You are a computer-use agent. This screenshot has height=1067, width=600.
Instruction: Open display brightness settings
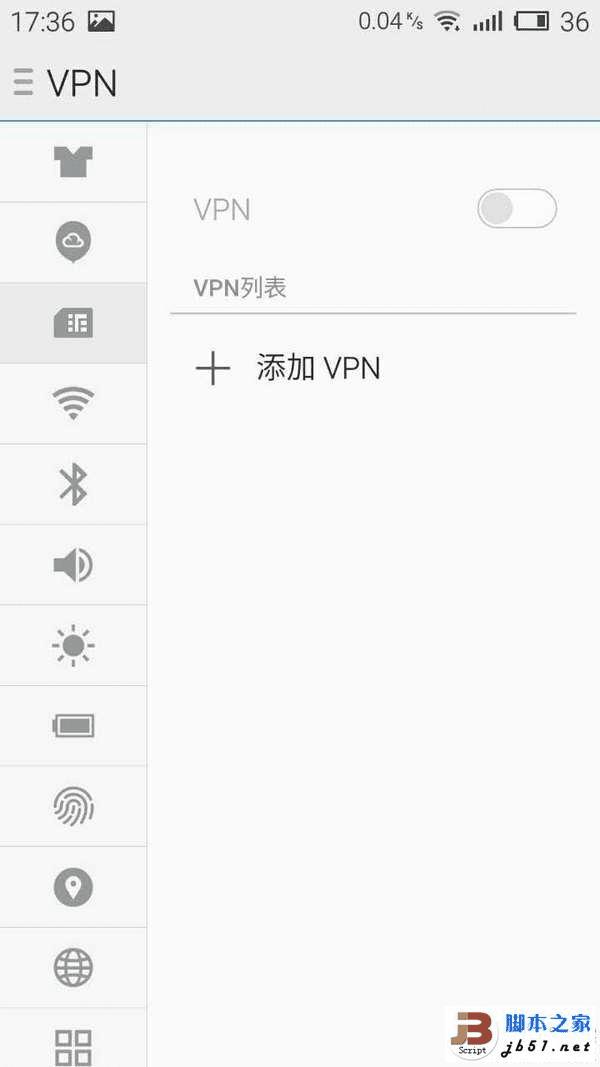[73, 645]
